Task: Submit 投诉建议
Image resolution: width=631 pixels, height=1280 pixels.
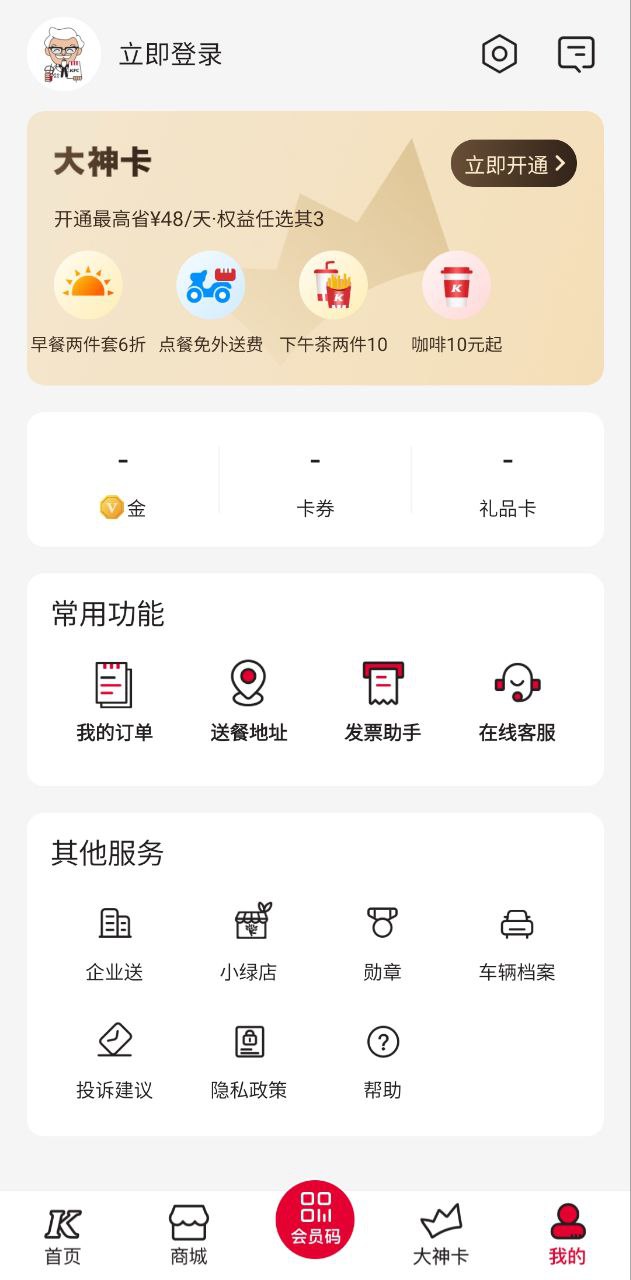Action: [114, 1060]
